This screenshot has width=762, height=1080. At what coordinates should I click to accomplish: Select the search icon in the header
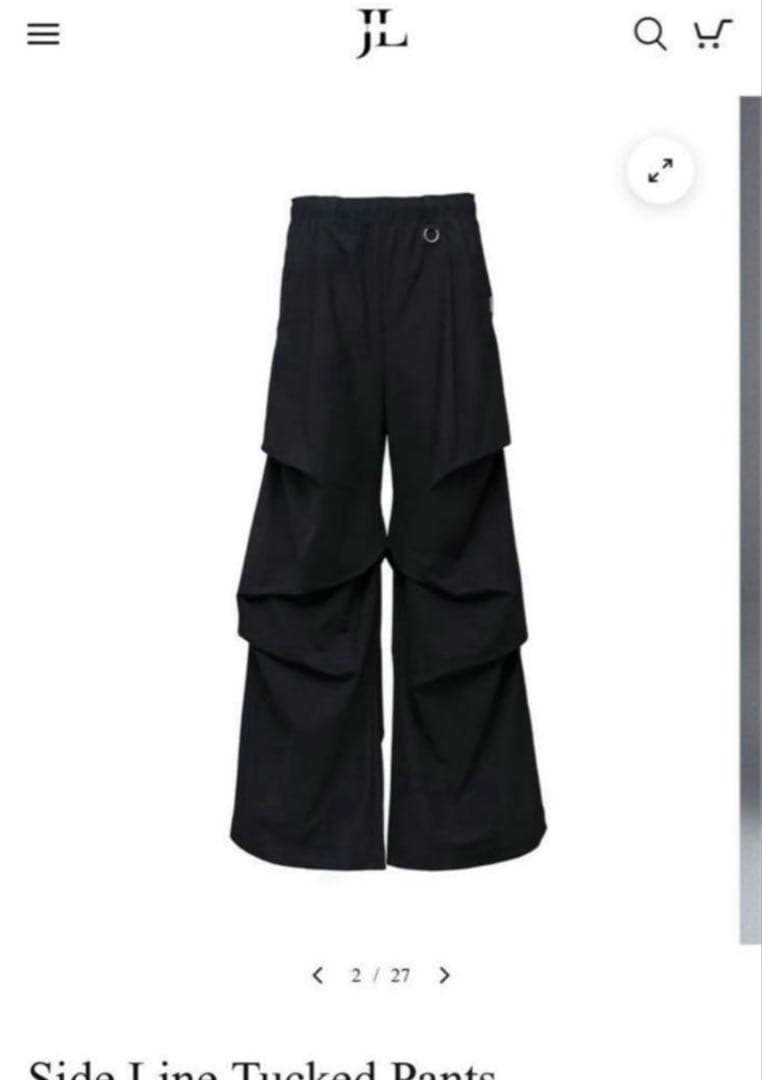pyautogui.click(x=651, y=33)
